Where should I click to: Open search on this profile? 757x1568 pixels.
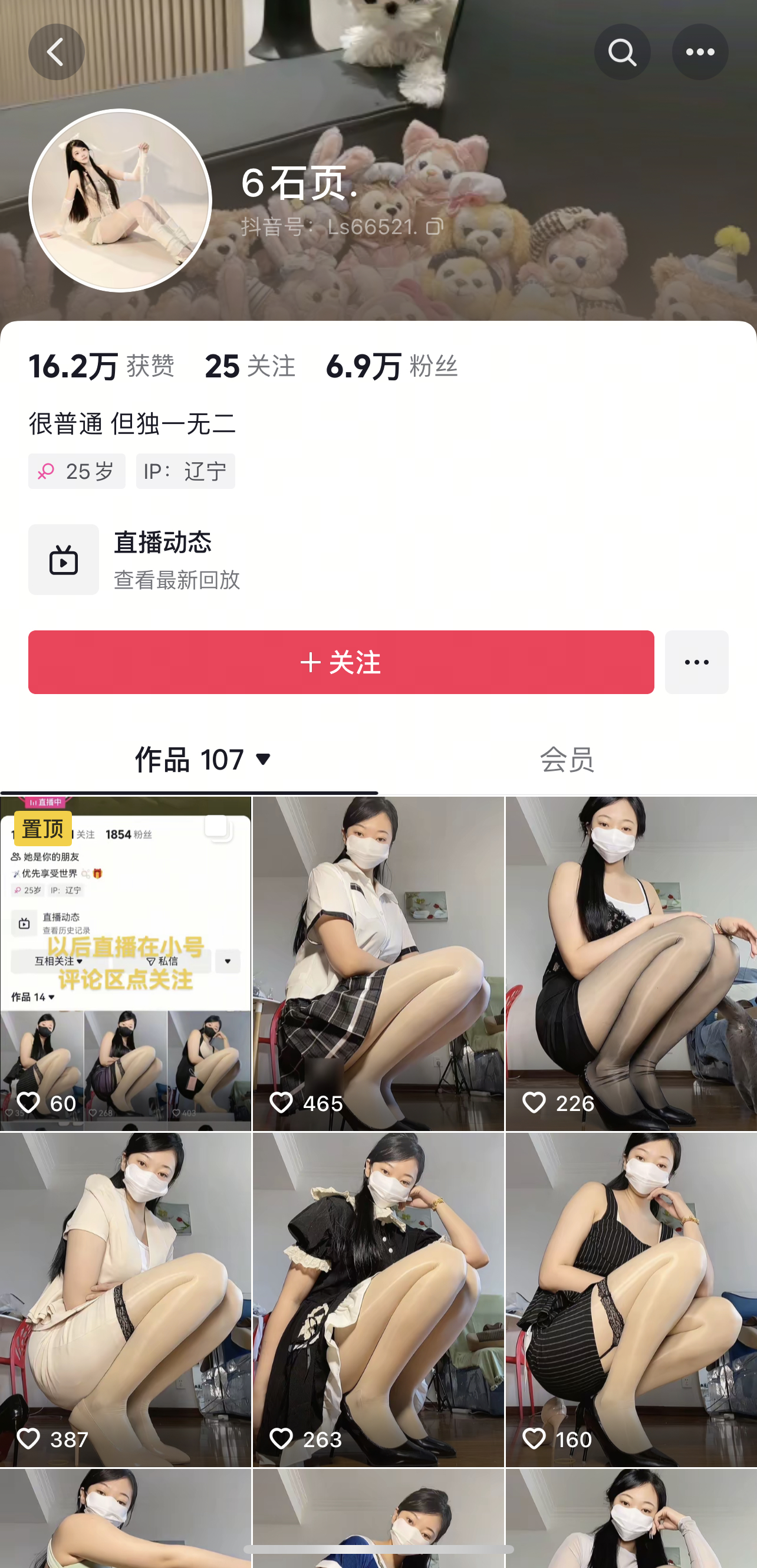622,52
